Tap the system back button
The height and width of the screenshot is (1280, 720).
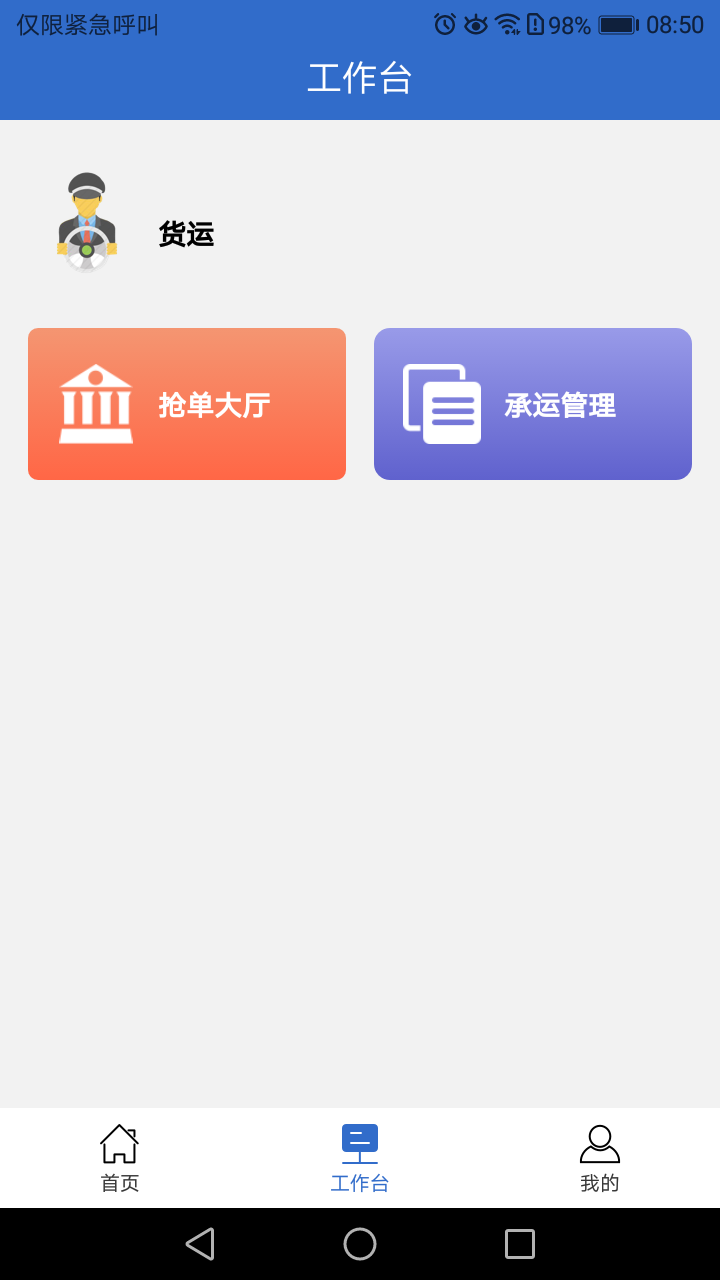tap(200, 1244)
